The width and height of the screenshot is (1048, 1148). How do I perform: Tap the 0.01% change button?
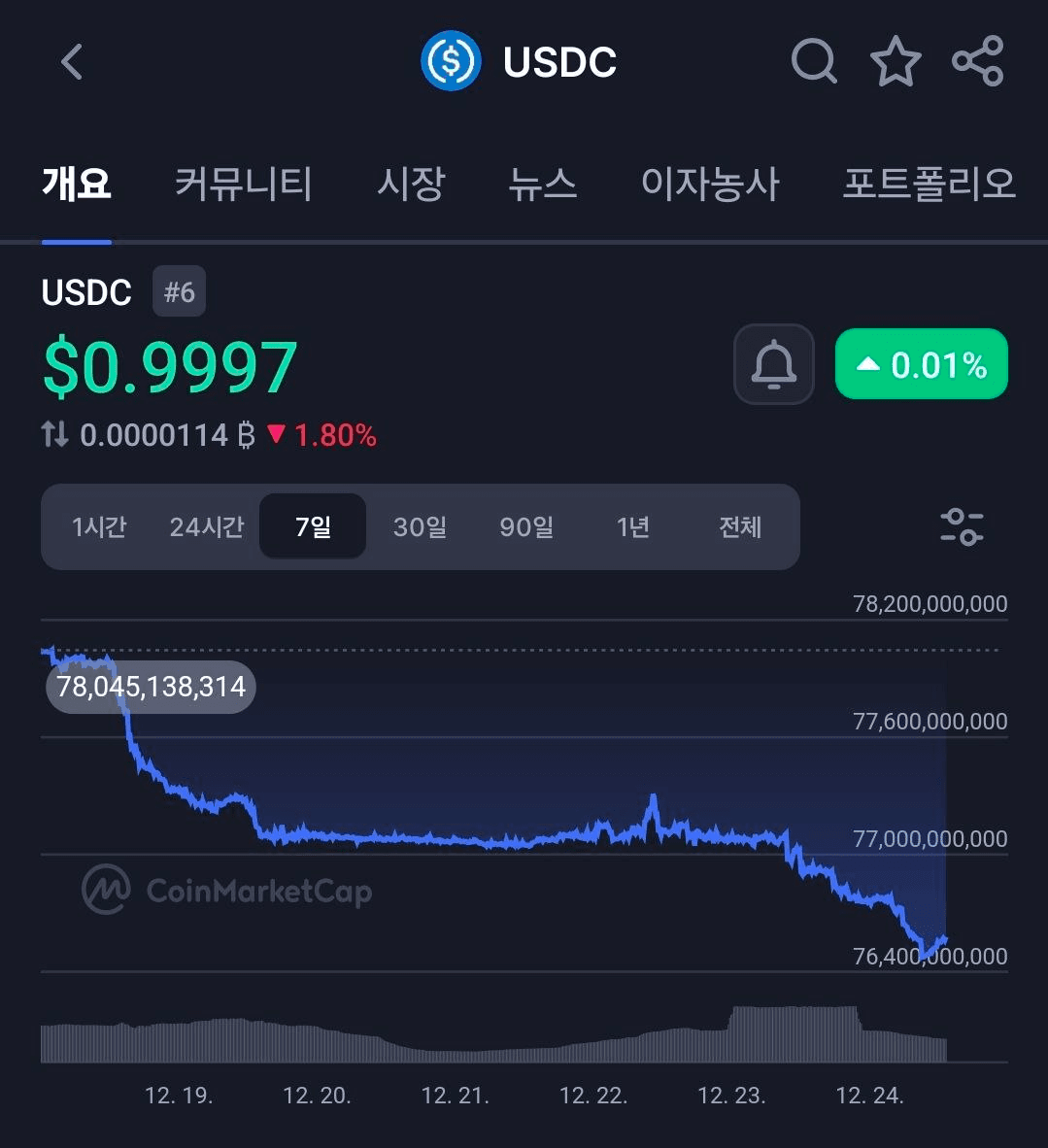coord(921,364)
